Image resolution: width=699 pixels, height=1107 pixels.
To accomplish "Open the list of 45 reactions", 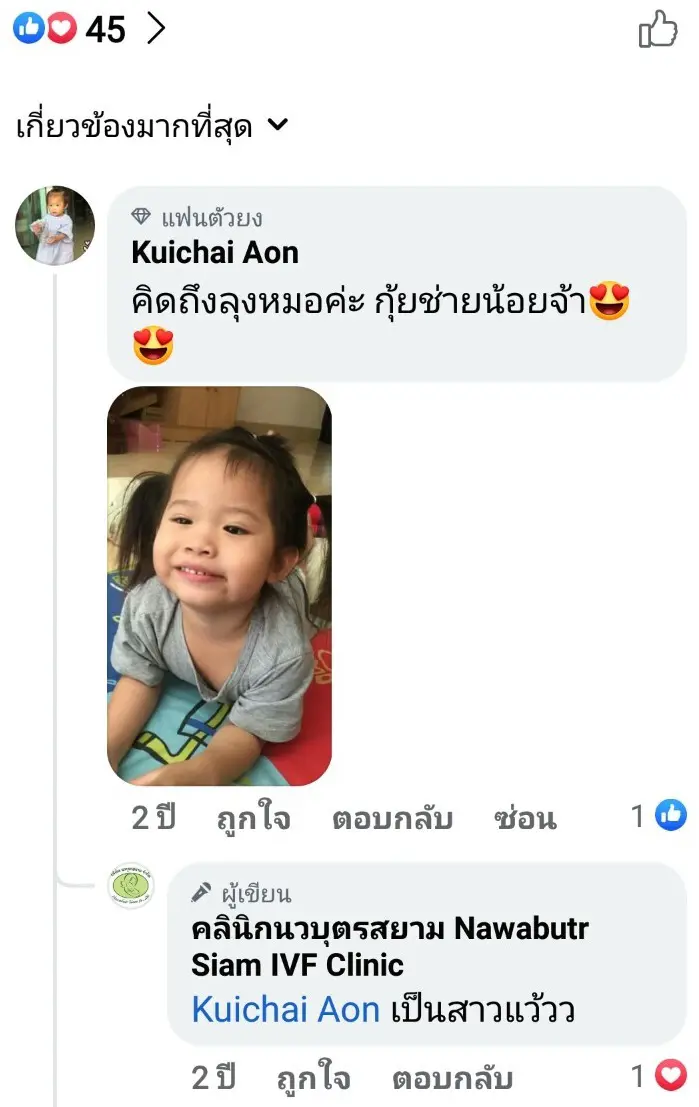I will [x=88, y=29].
